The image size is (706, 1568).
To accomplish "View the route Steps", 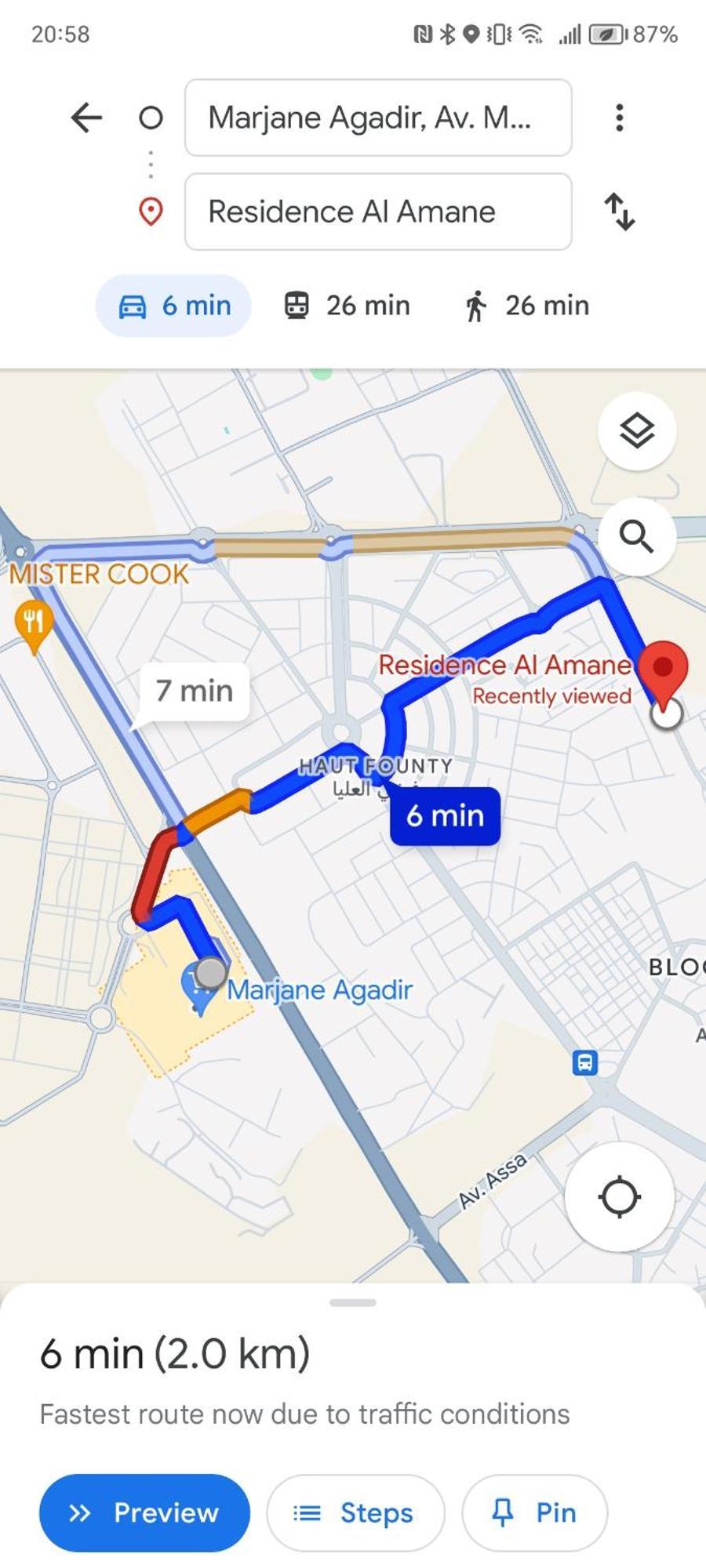I will click(x=355, y=1512).
